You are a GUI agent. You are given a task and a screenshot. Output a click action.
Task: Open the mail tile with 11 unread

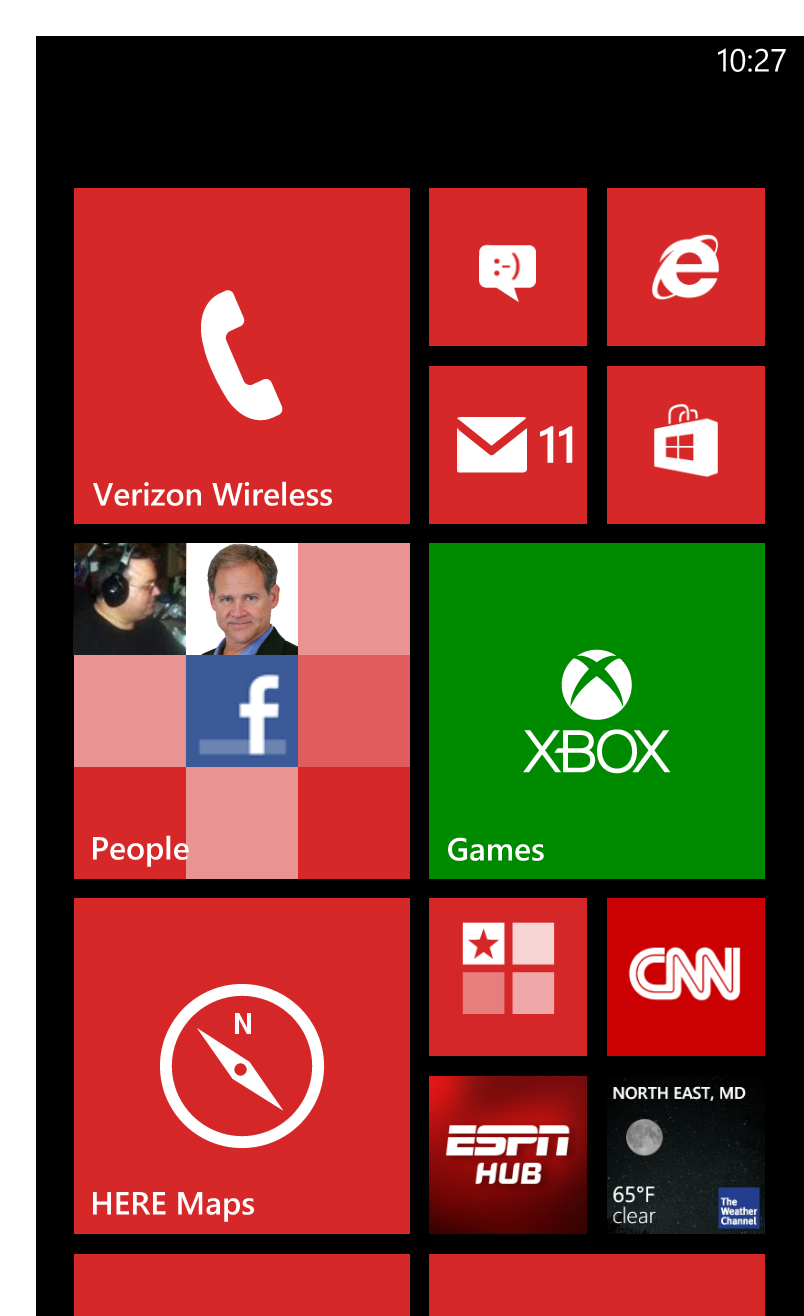507,445
